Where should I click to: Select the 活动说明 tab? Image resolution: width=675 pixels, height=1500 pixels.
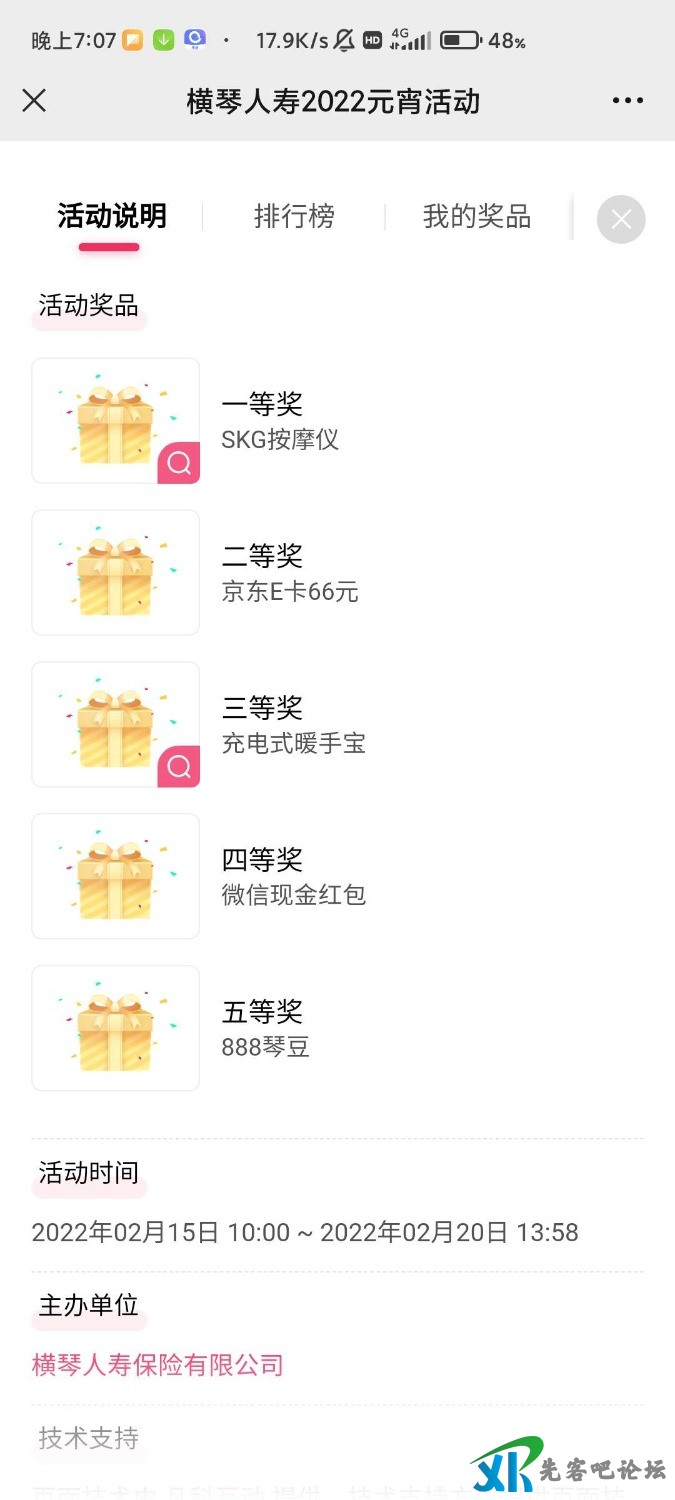(112, 217)
